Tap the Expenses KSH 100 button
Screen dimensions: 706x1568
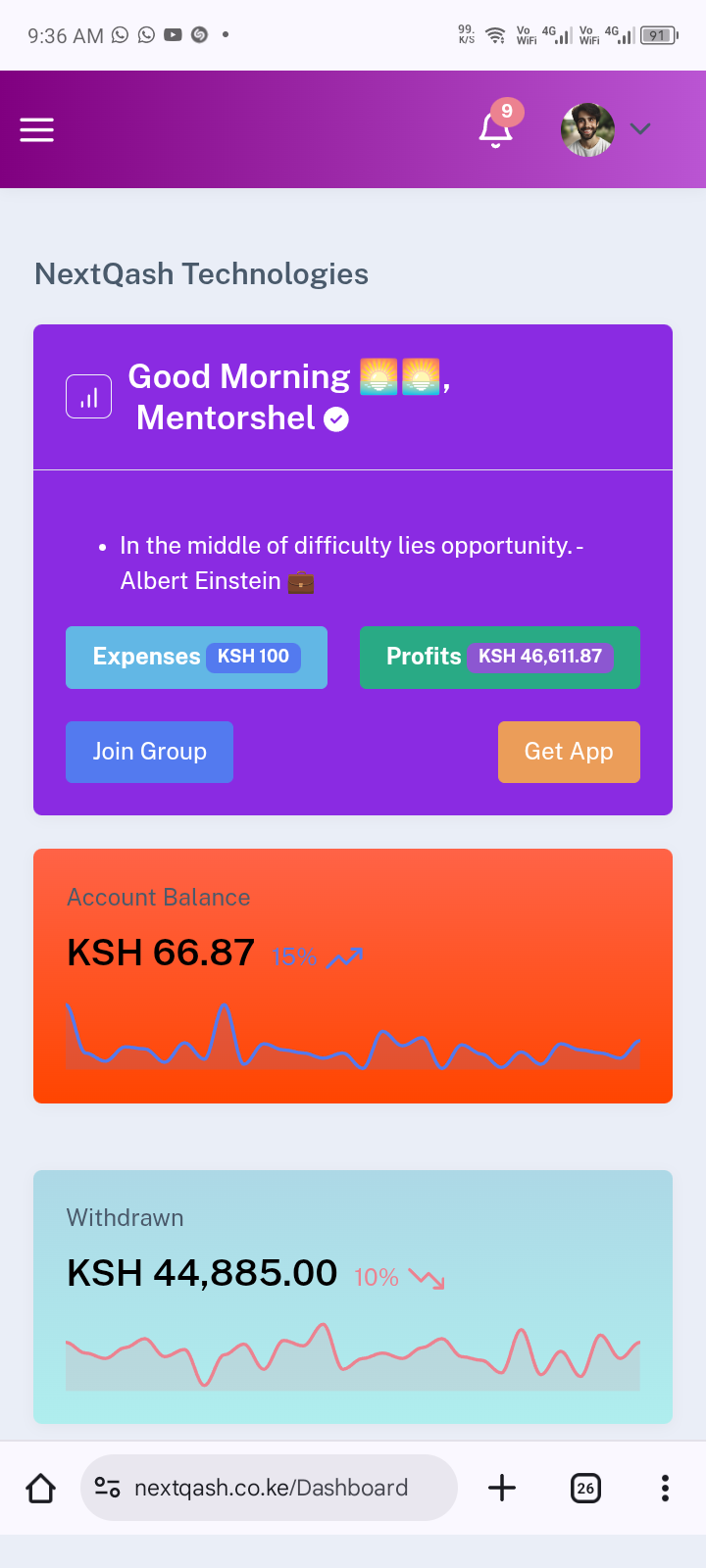click(x=196, y=657)
